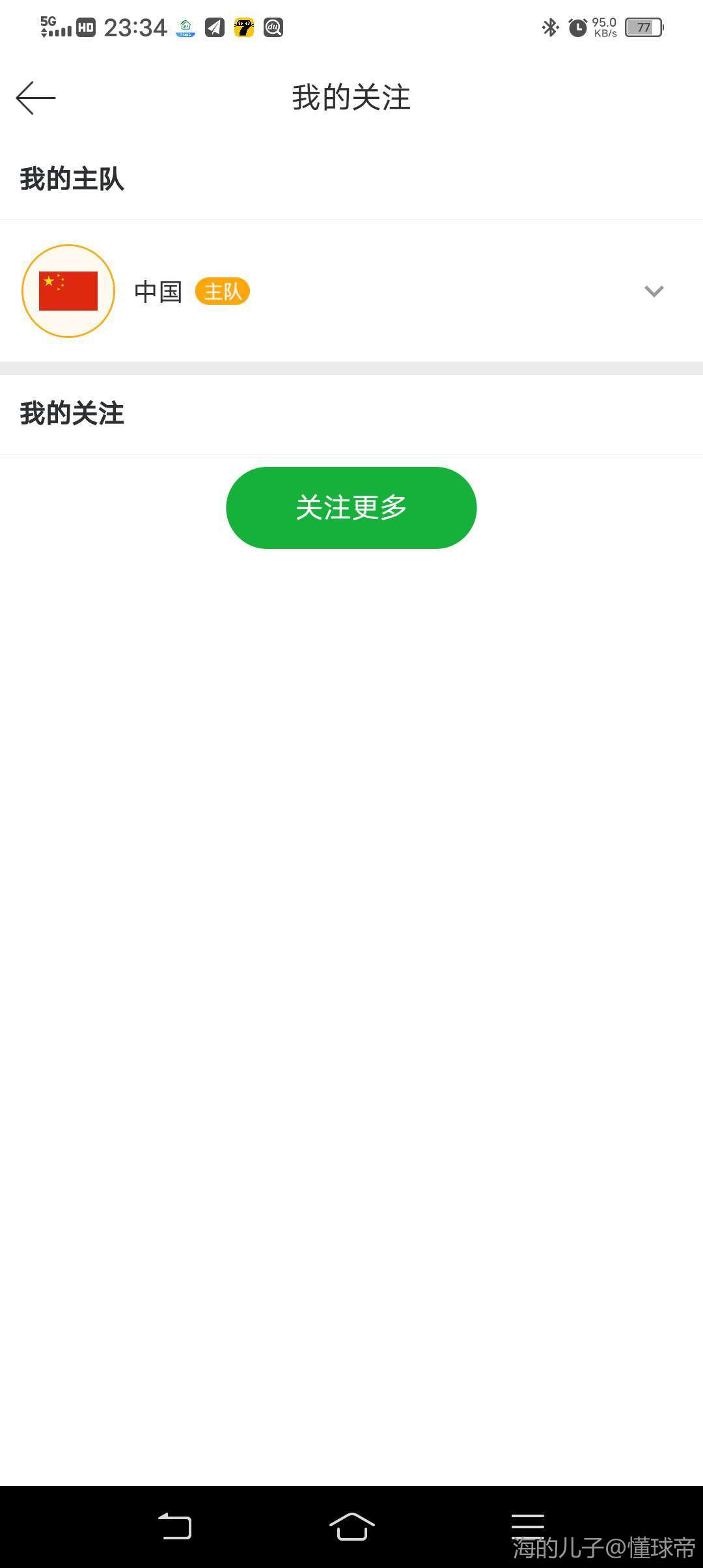Open recent apps from the navigation bar
The width and height of the screenshot is (703, 1568).
(x=527, y=1526)
